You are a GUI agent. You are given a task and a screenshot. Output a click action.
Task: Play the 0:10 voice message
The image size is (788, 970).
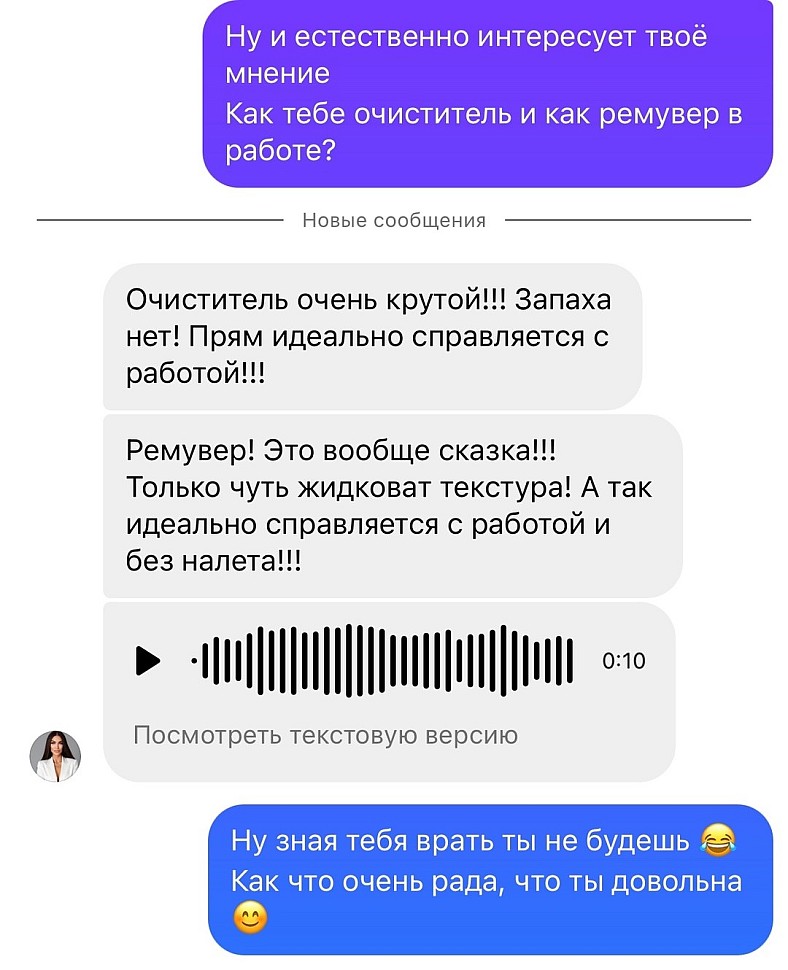(x=148, y=660)
